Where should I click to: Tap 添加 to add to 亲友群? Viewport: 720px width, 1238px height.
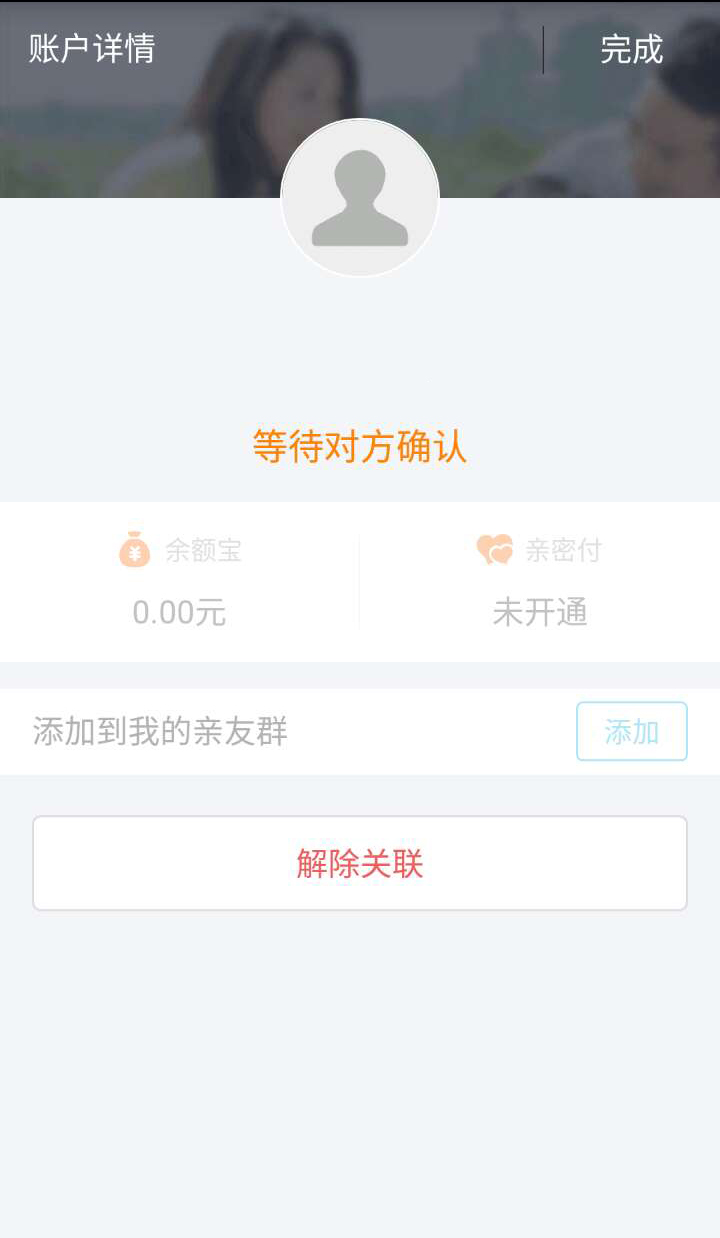tap(631, 731)
